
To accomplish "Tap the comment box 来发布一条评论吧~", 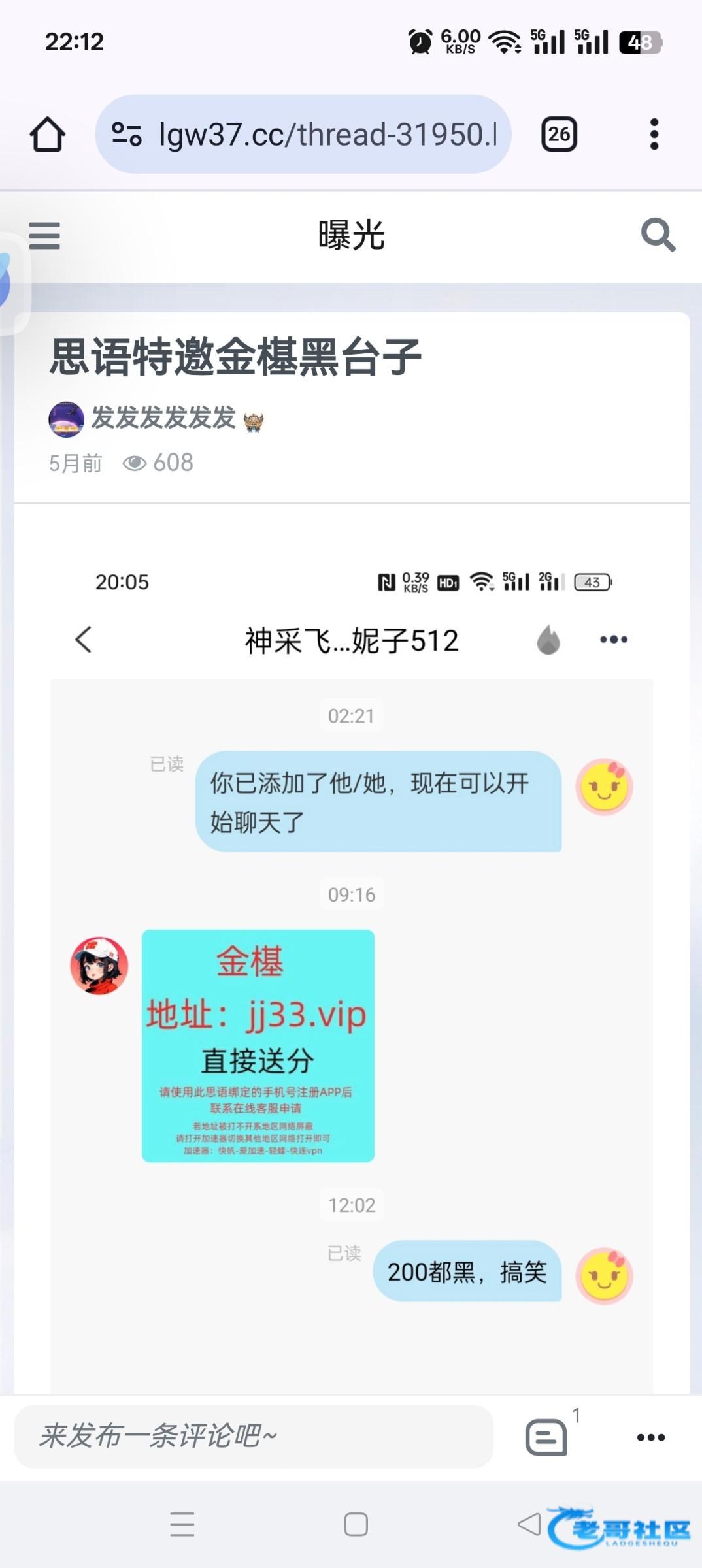I will [254, 1437].
